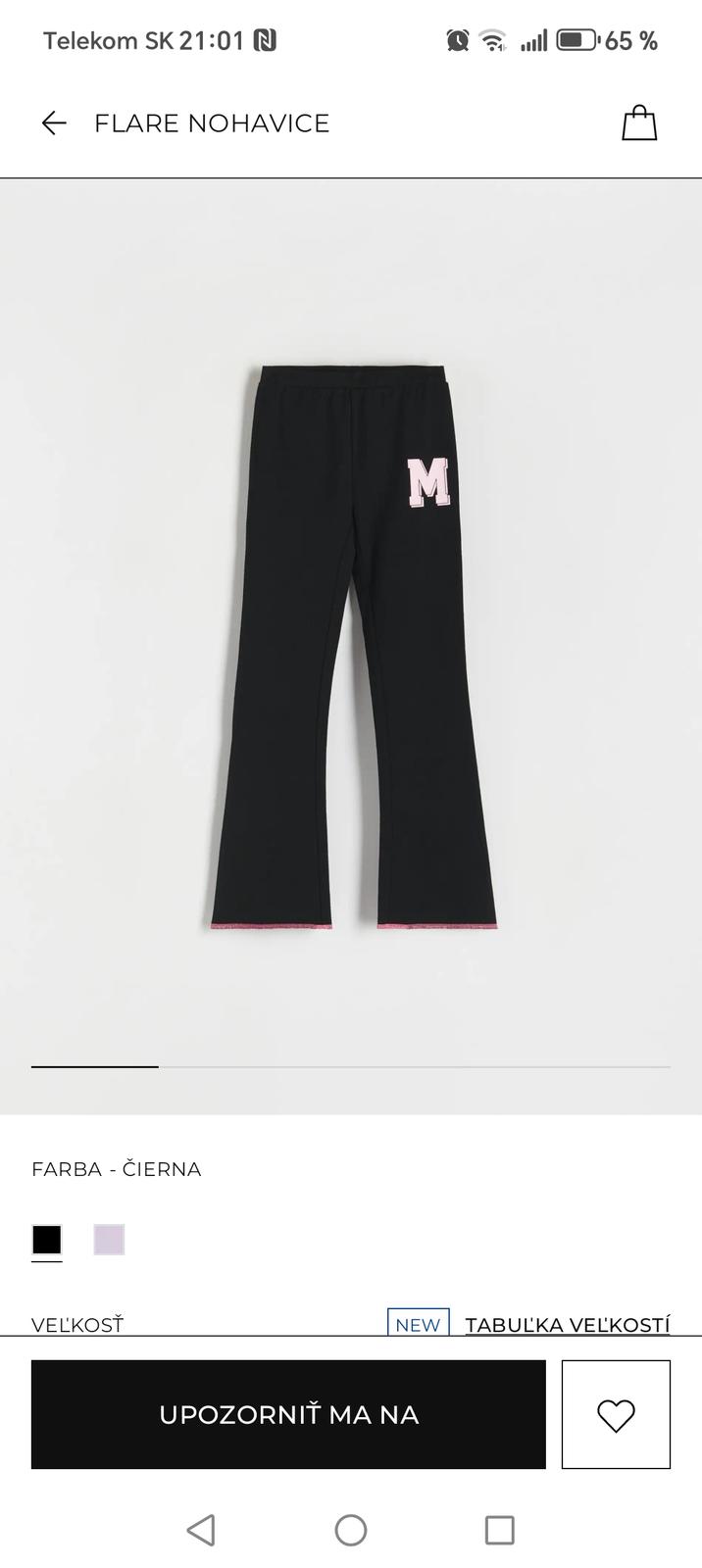
Task: Select the black color swatch
Action: (47, 1240)
